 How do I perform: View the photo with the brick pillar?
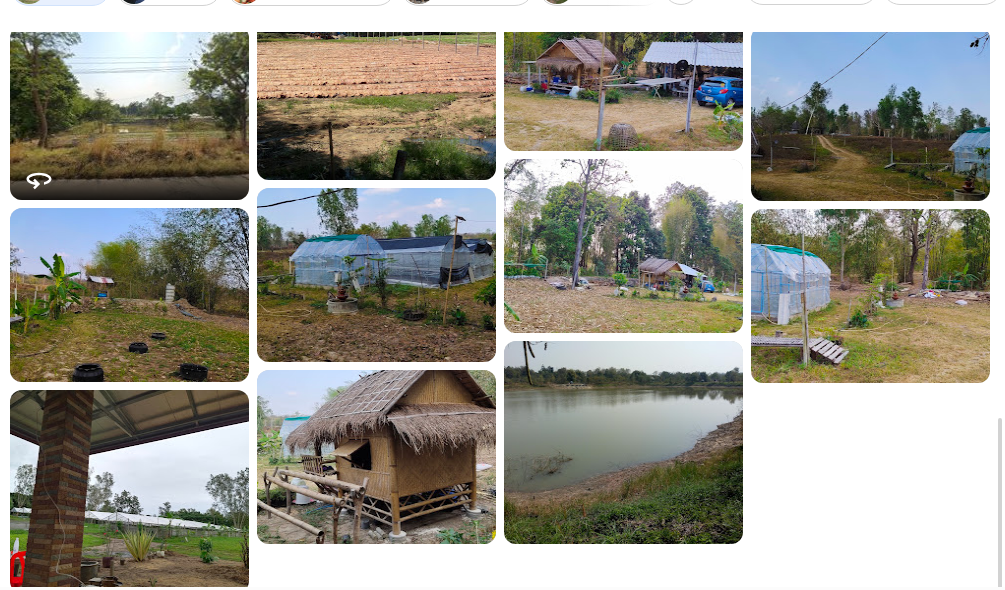coord(129,488)
